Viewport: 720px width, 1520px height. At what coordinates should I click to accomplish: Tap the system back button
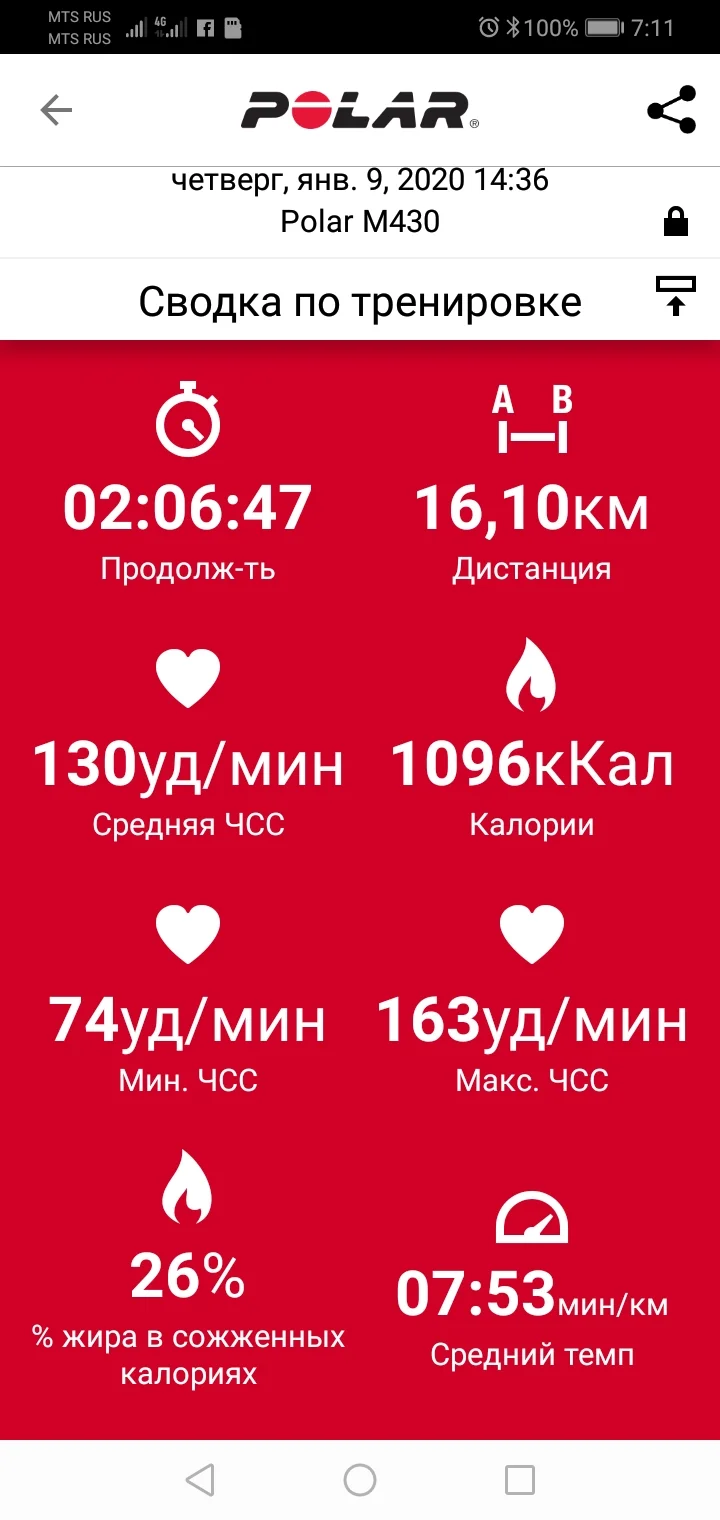click(x=200, y=1479)
